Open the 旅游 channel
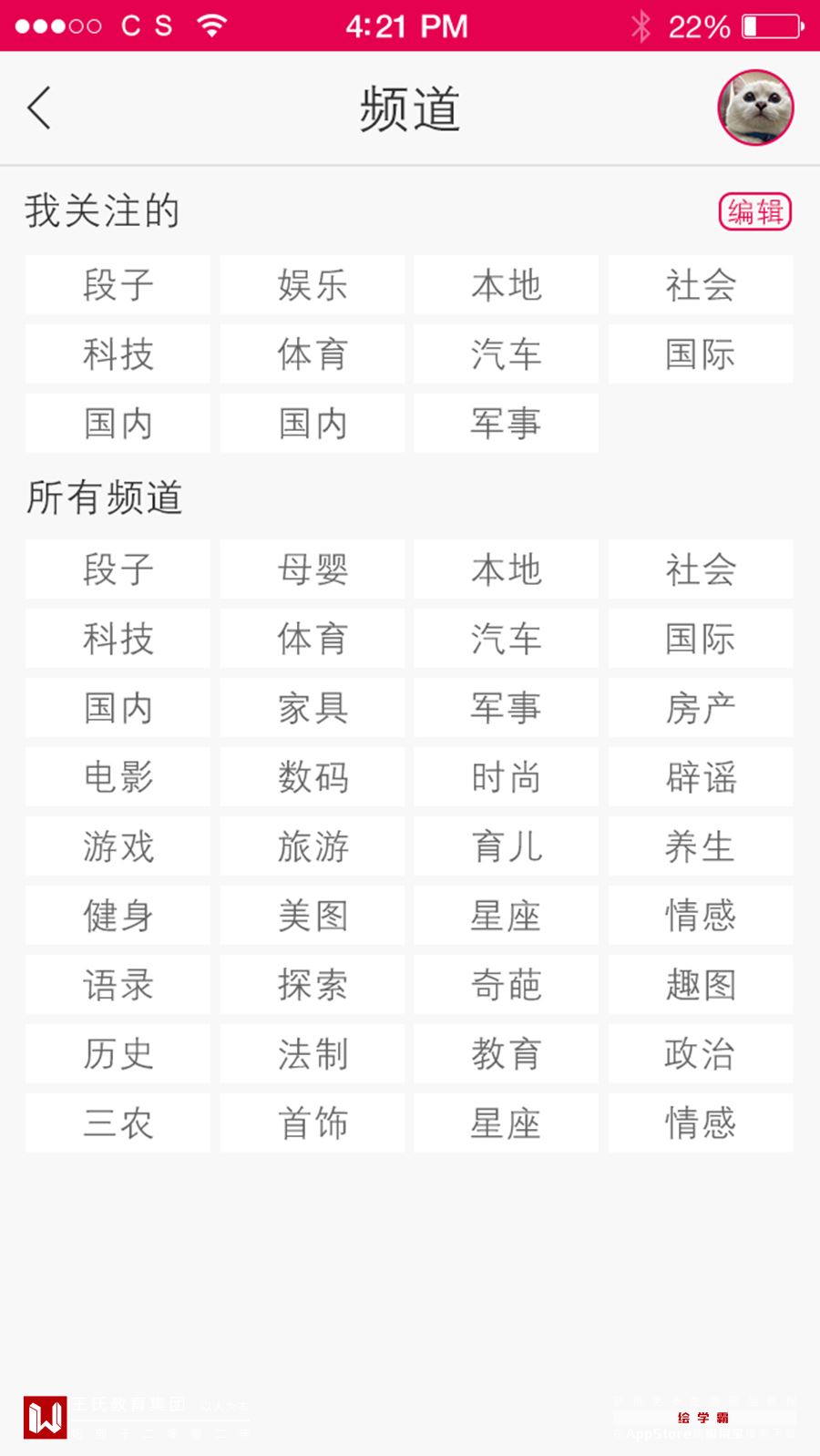 pyautogui.click(x=313, y=846)
